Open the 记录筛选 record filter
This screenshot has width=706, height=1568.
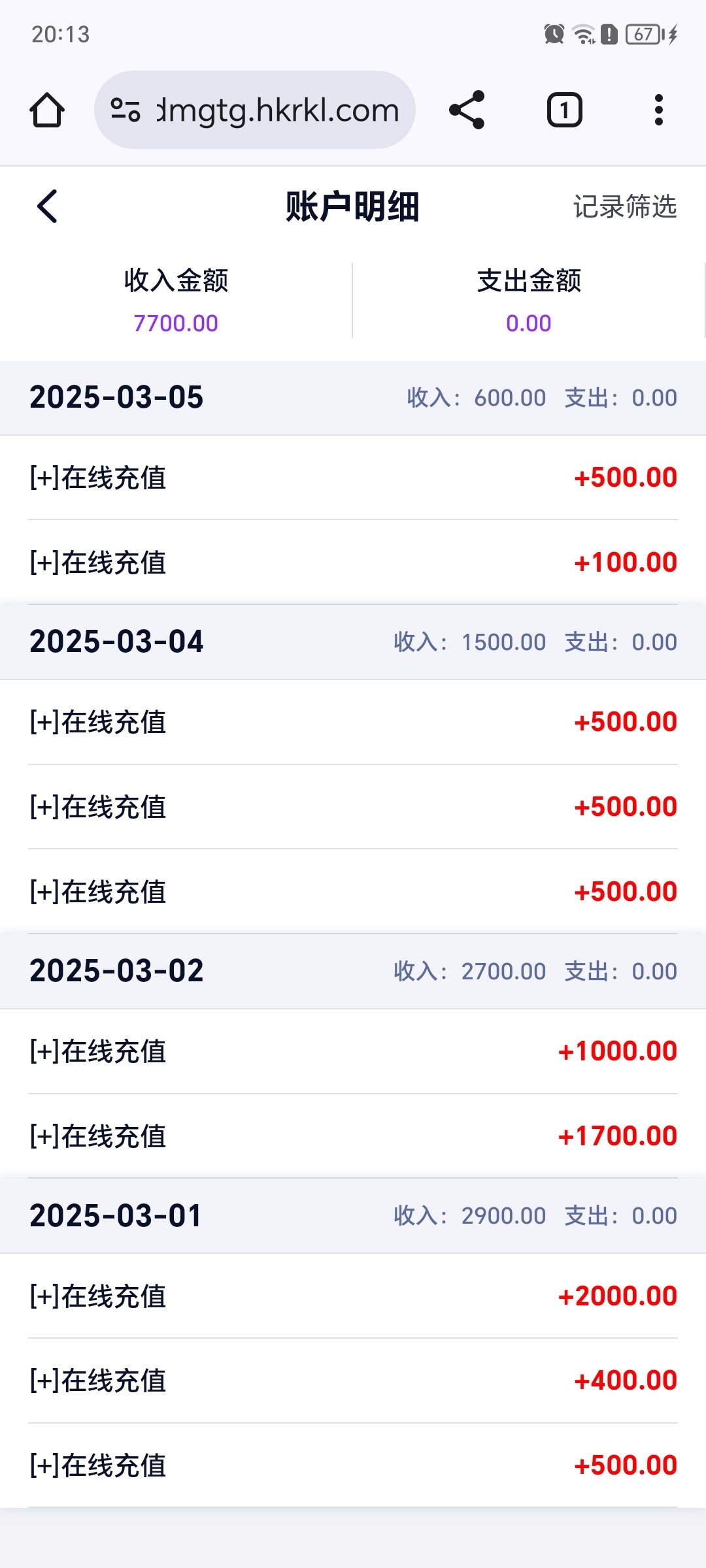pyautogui.click(x=624, y=206)
